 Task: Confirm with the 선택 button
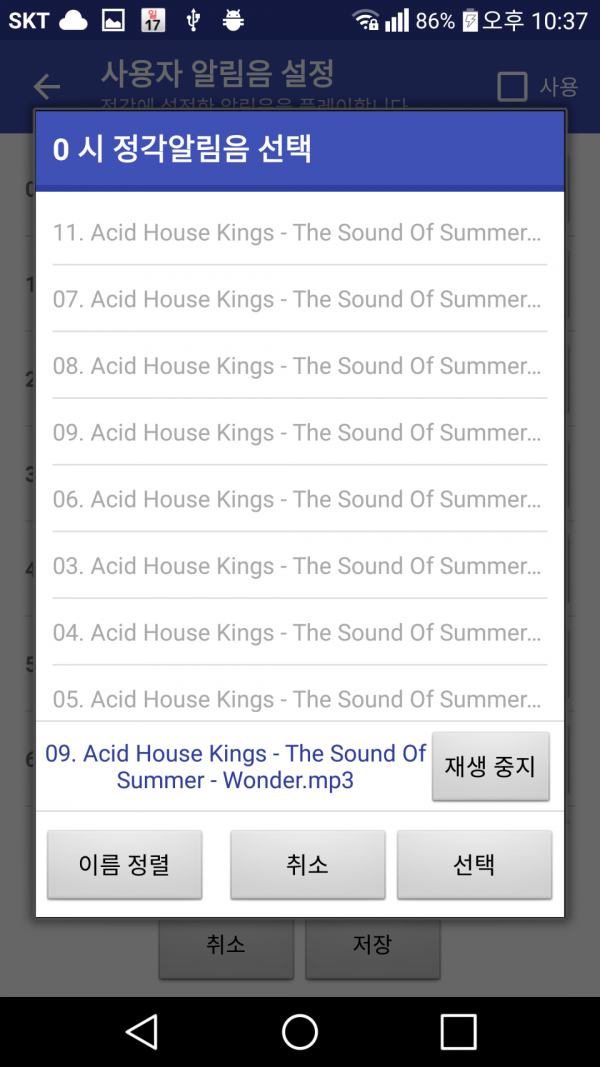tap(474, 865)
